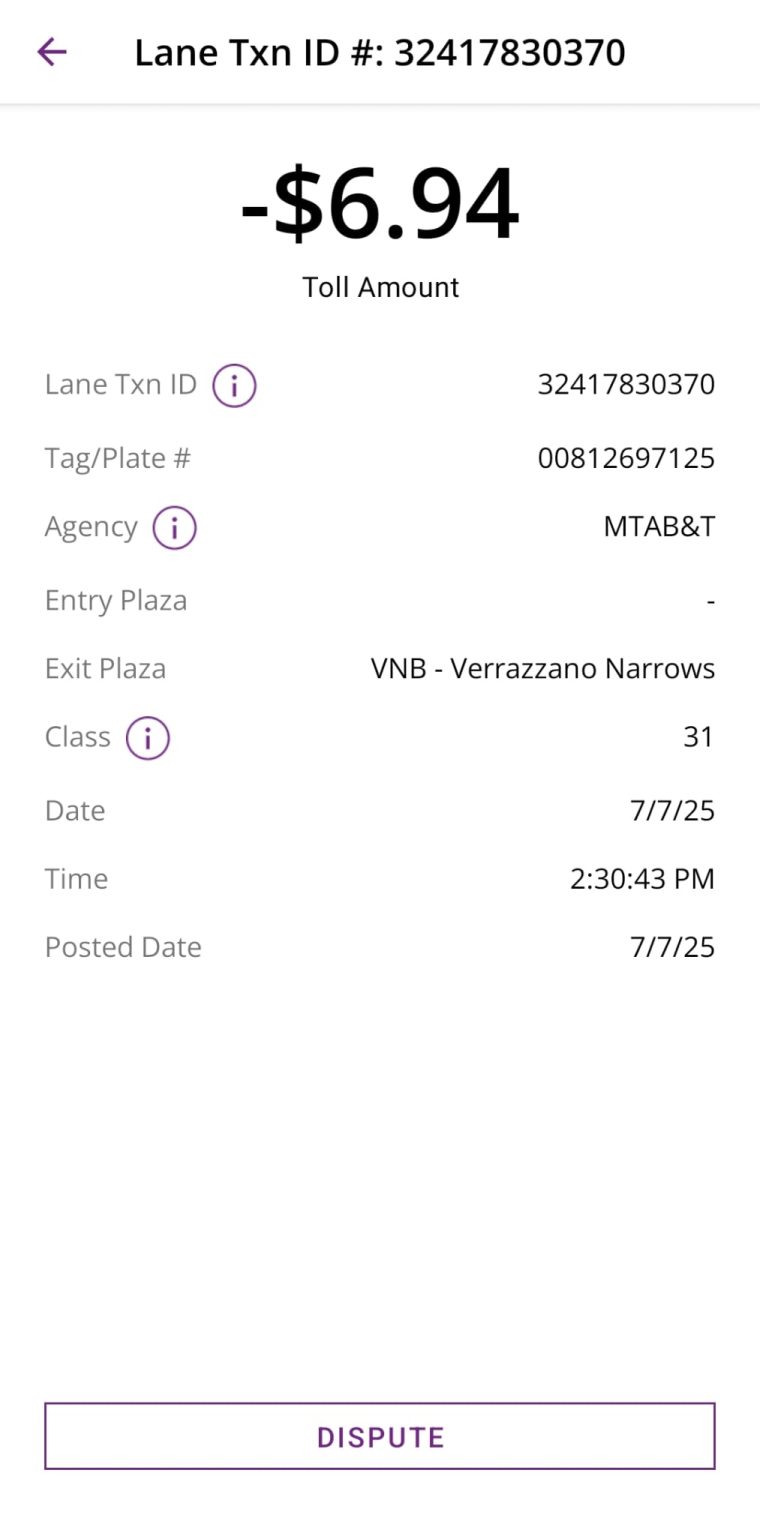The image size is (760, 1536).
Task: Go back using the purple arrow
Action: click(x=51, y=52)
